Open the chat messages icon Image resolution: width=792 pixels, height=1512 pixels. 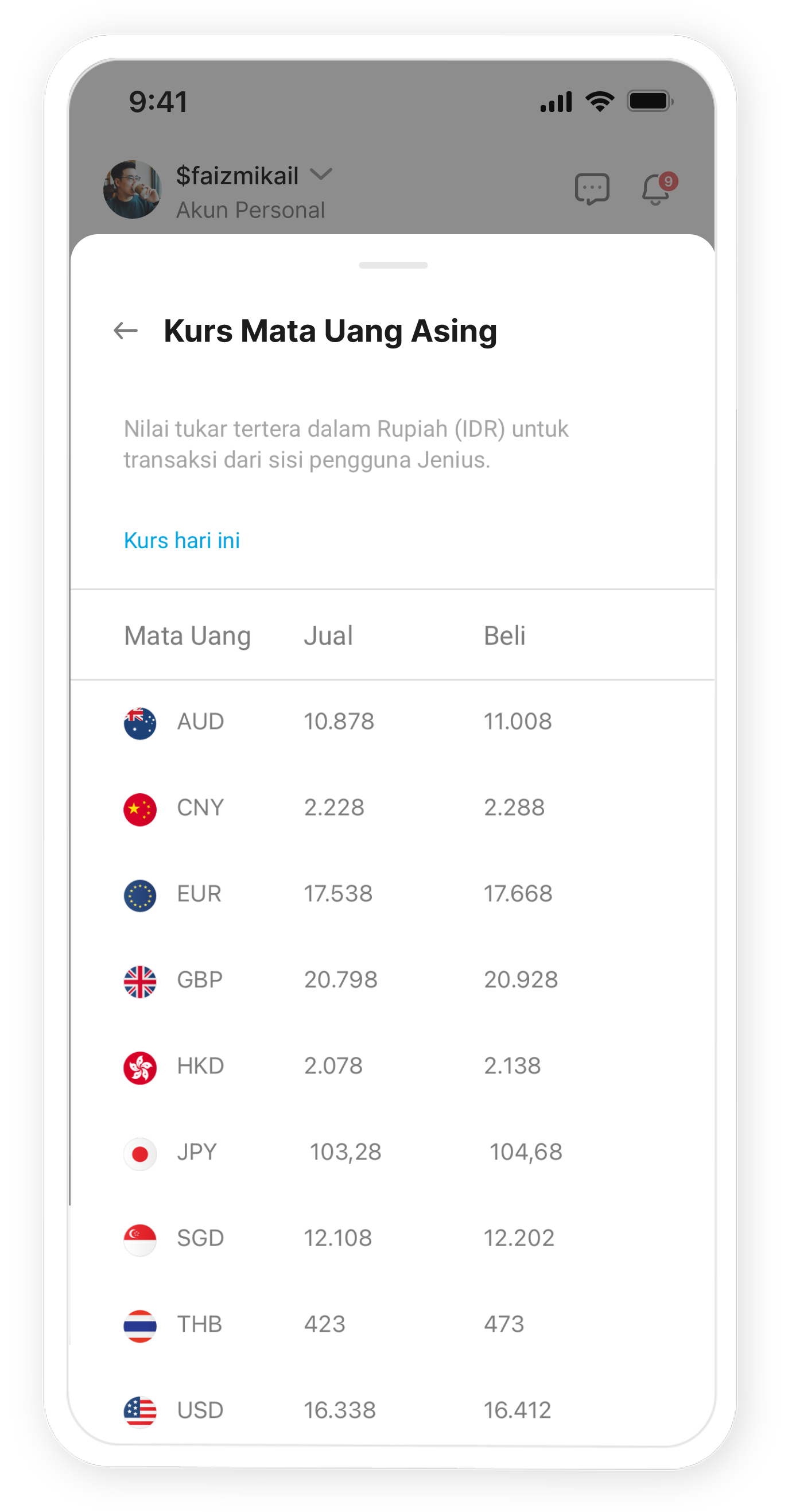[591, 189]
